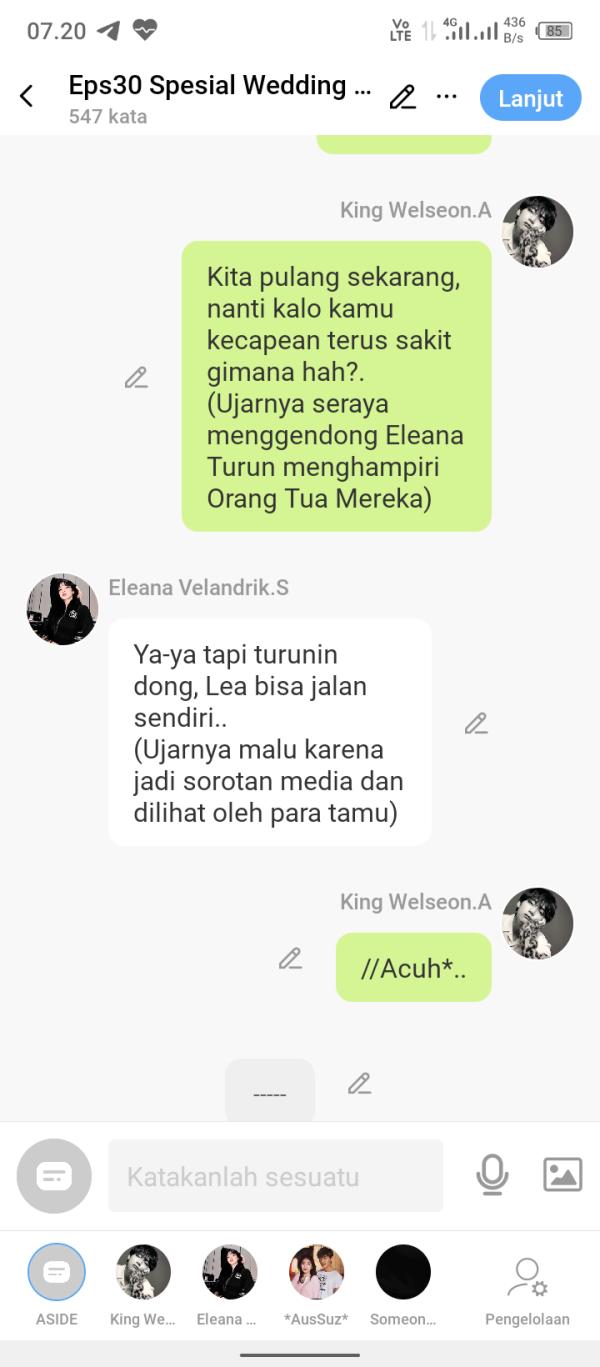Open the three-dot overflow menu
Viewport: 600px width, 1367px height.
click(x=447, y=97)
